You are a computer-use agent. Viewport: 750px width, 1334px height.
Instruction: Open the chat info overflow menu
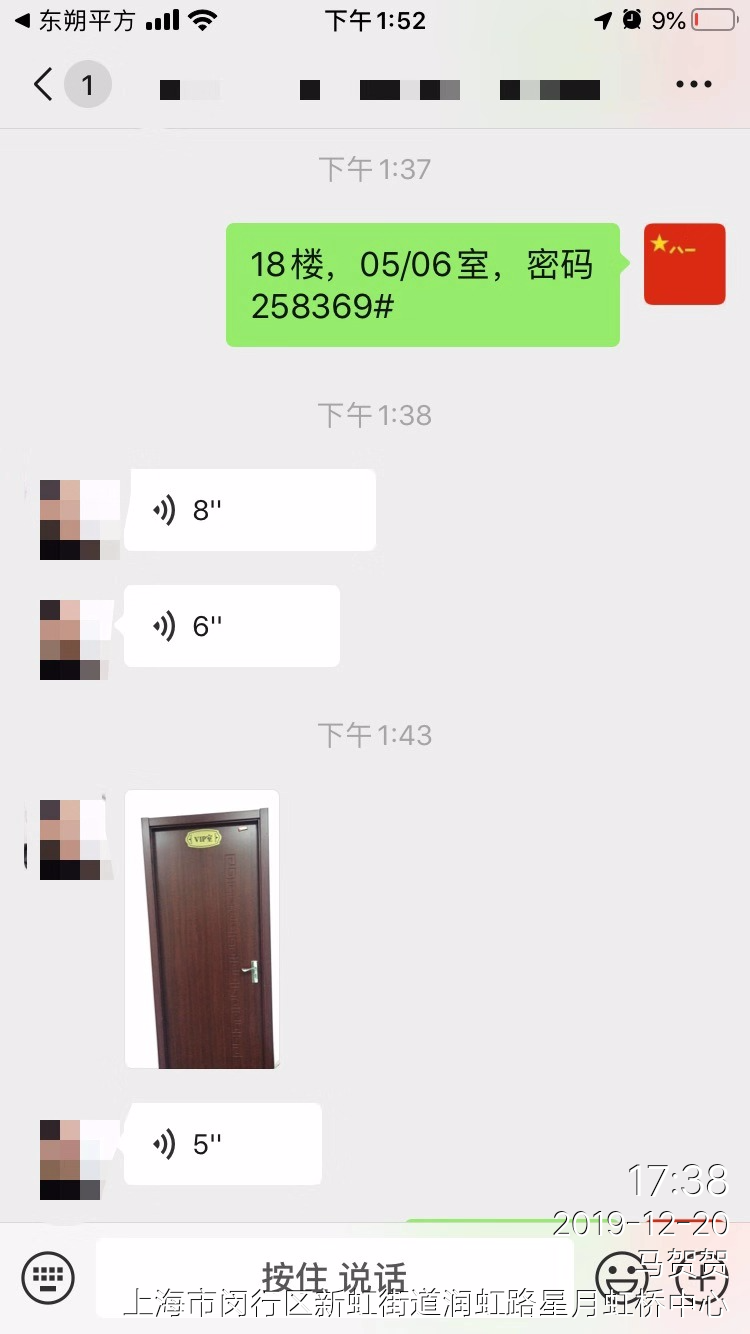click(693, 85)
